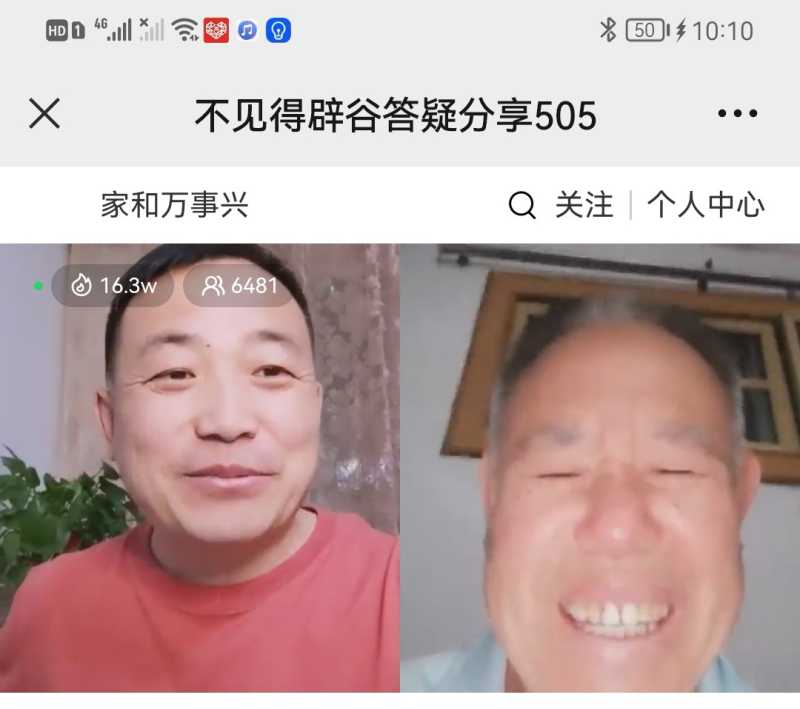Viewport: 800px width, 709px height.
Task: Tap the search magnifier icon
Action: click(522, 206)
